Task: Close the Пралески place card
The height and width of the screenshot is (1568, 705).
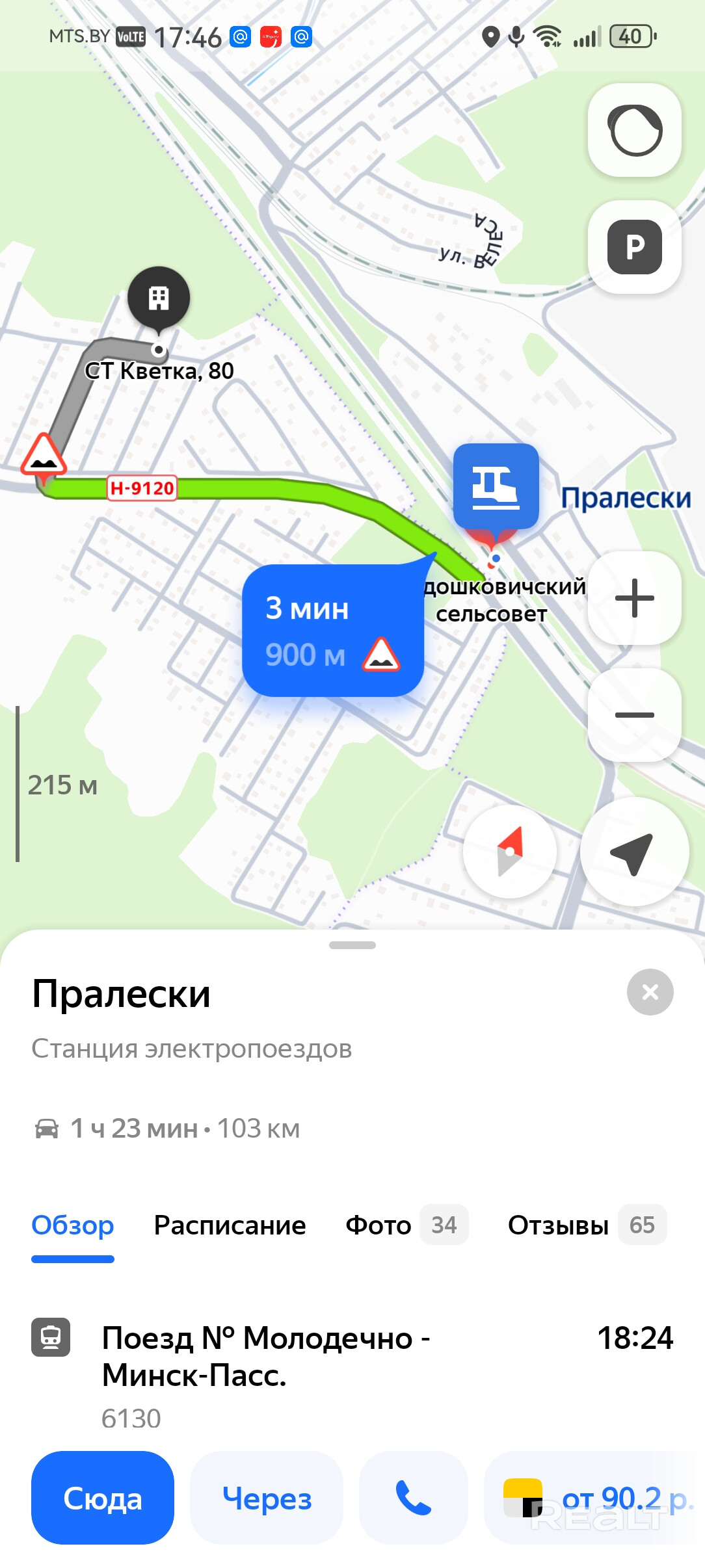Action: [x=650, y=992]
